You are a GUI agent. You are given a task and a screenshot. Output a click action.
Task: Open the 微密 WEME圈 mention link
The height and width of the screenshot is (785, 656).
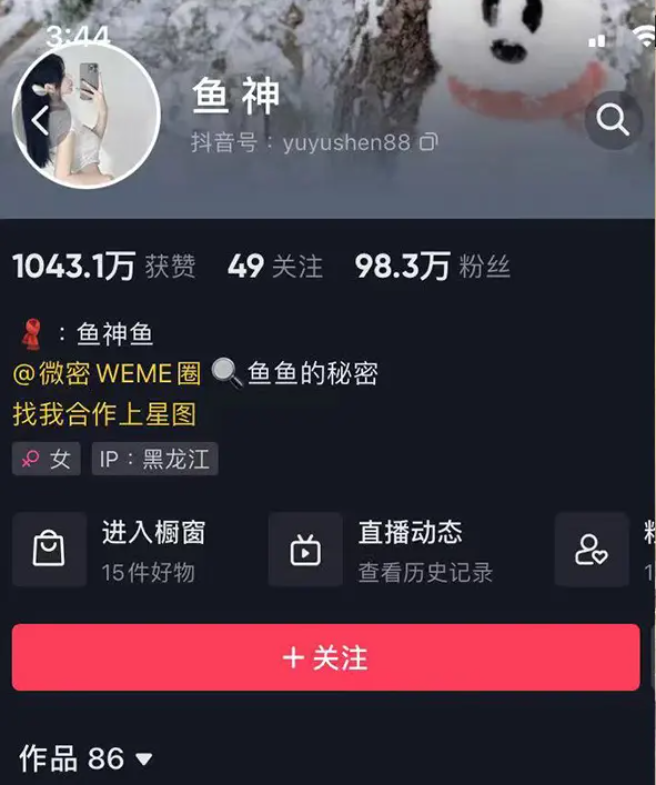coord(107,374)
